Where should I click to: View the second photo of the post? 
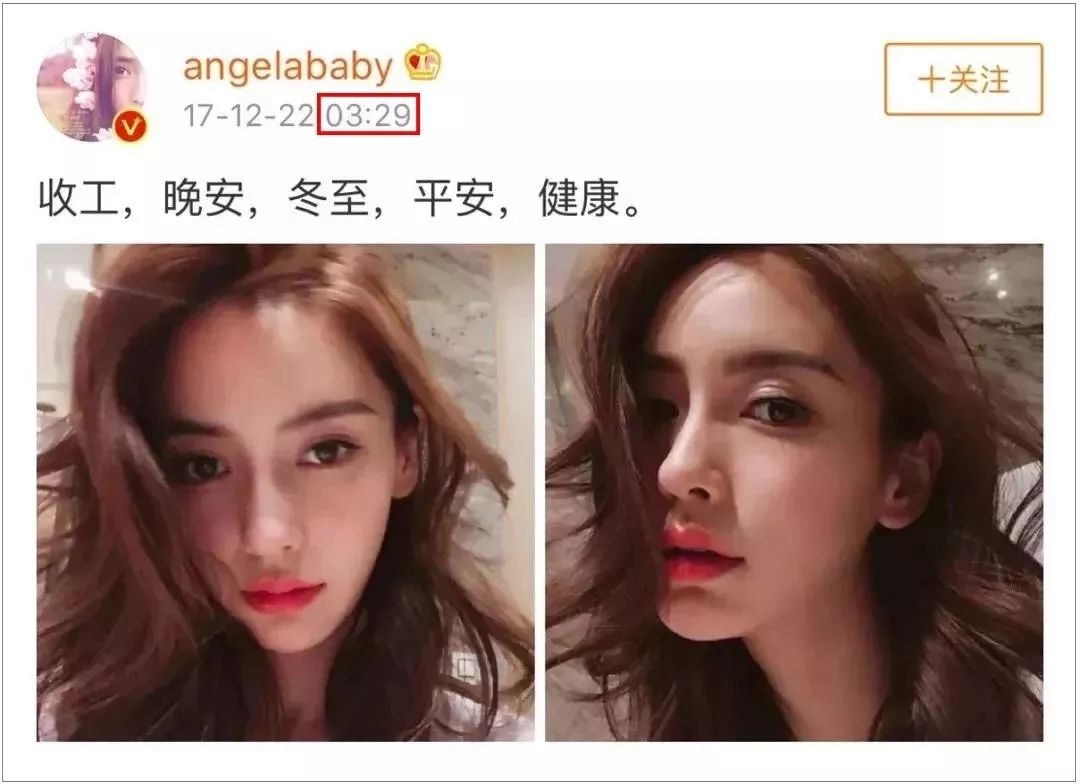click(794, 492)
